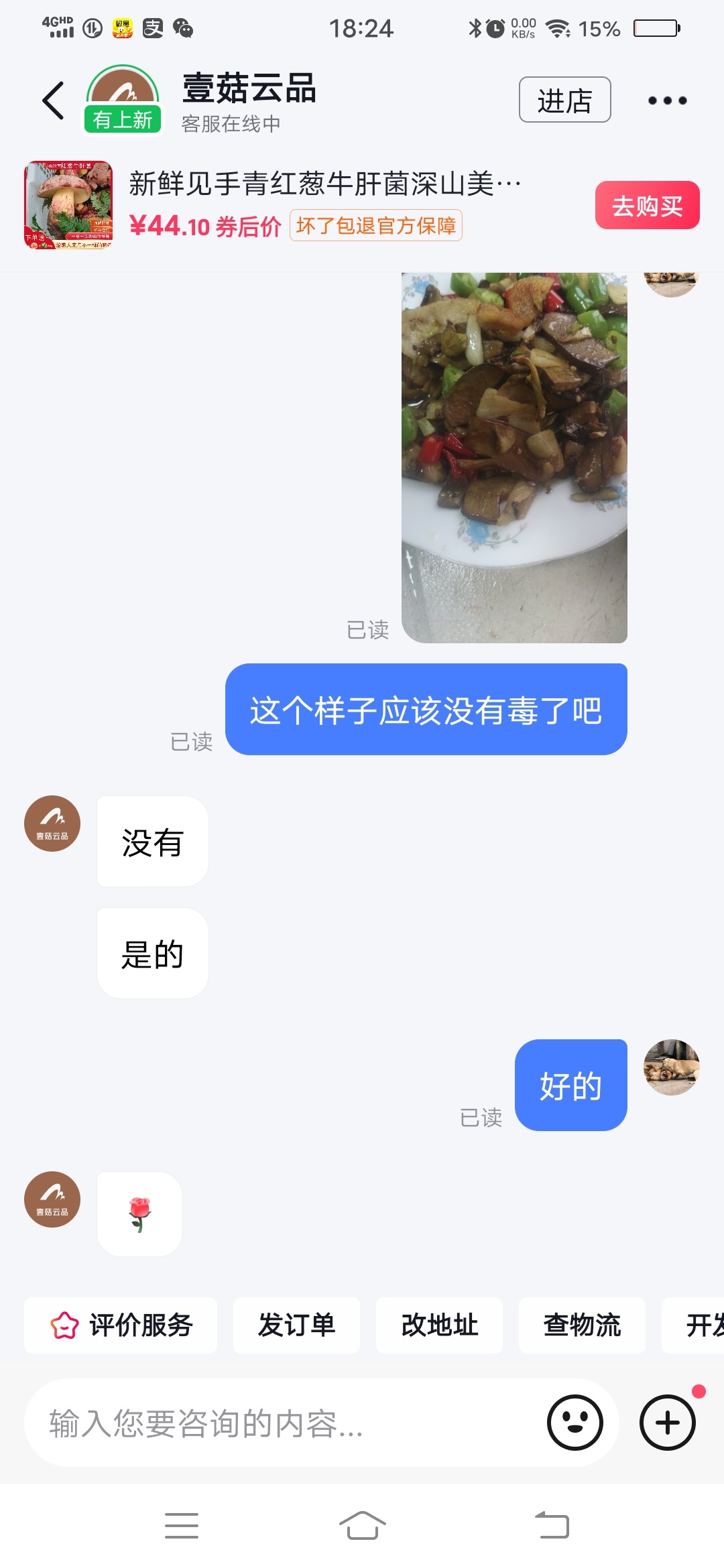Go to the system home screen
The width and height of the screenshot is (724, 1568).
(362, 1526)
